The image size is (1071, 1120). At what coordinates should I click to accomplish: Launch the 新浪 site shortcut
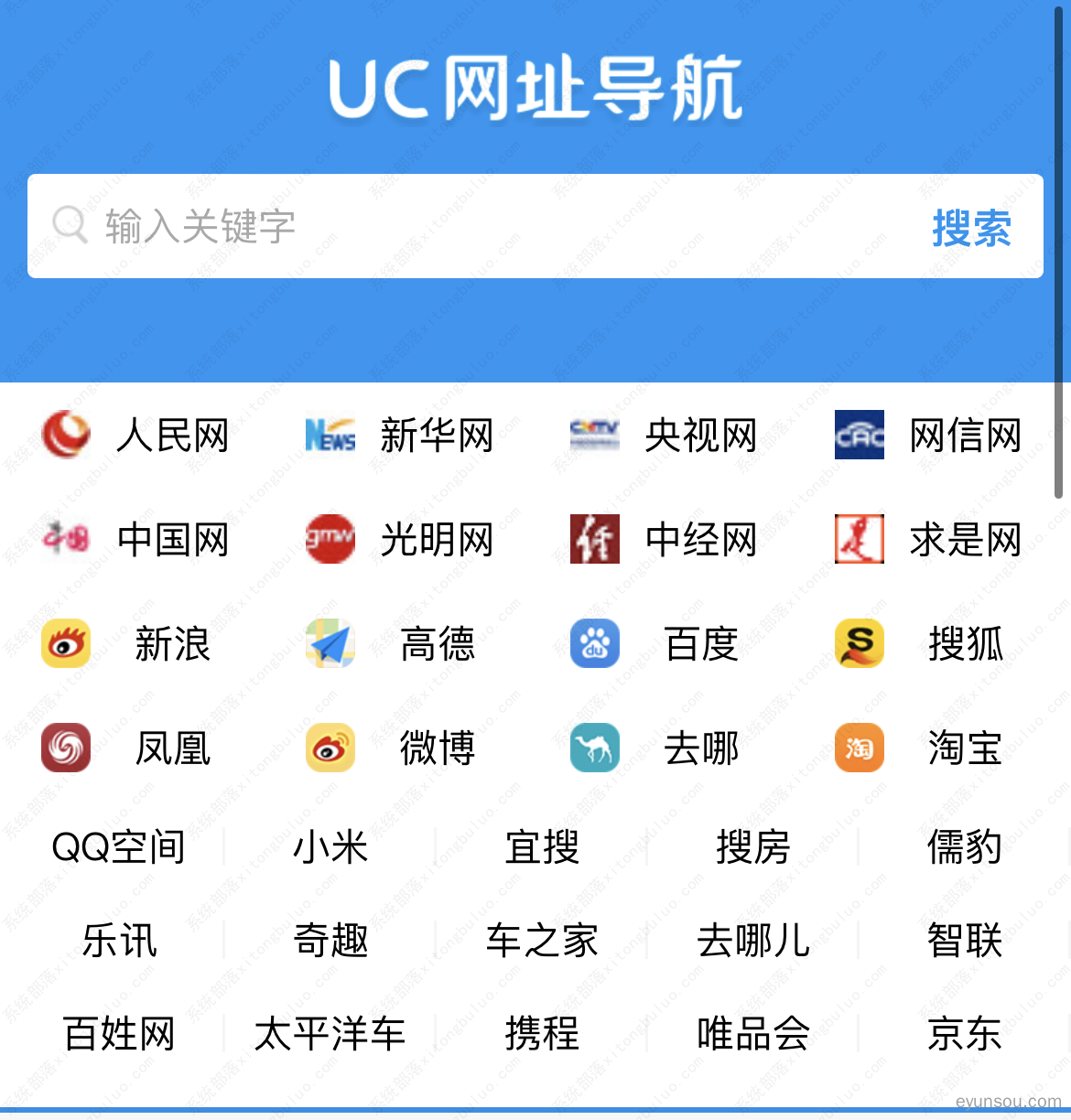135,643
